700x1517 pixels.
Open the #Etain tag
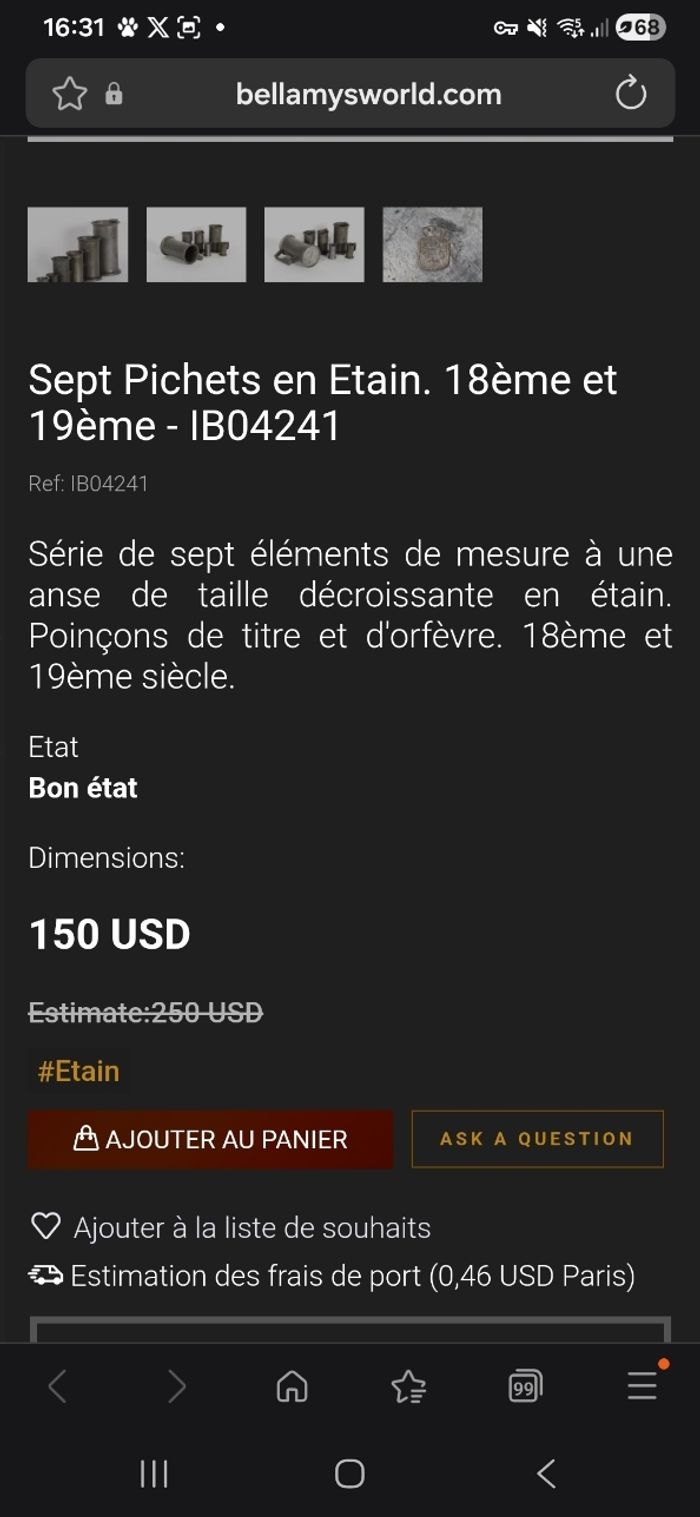78,1071
